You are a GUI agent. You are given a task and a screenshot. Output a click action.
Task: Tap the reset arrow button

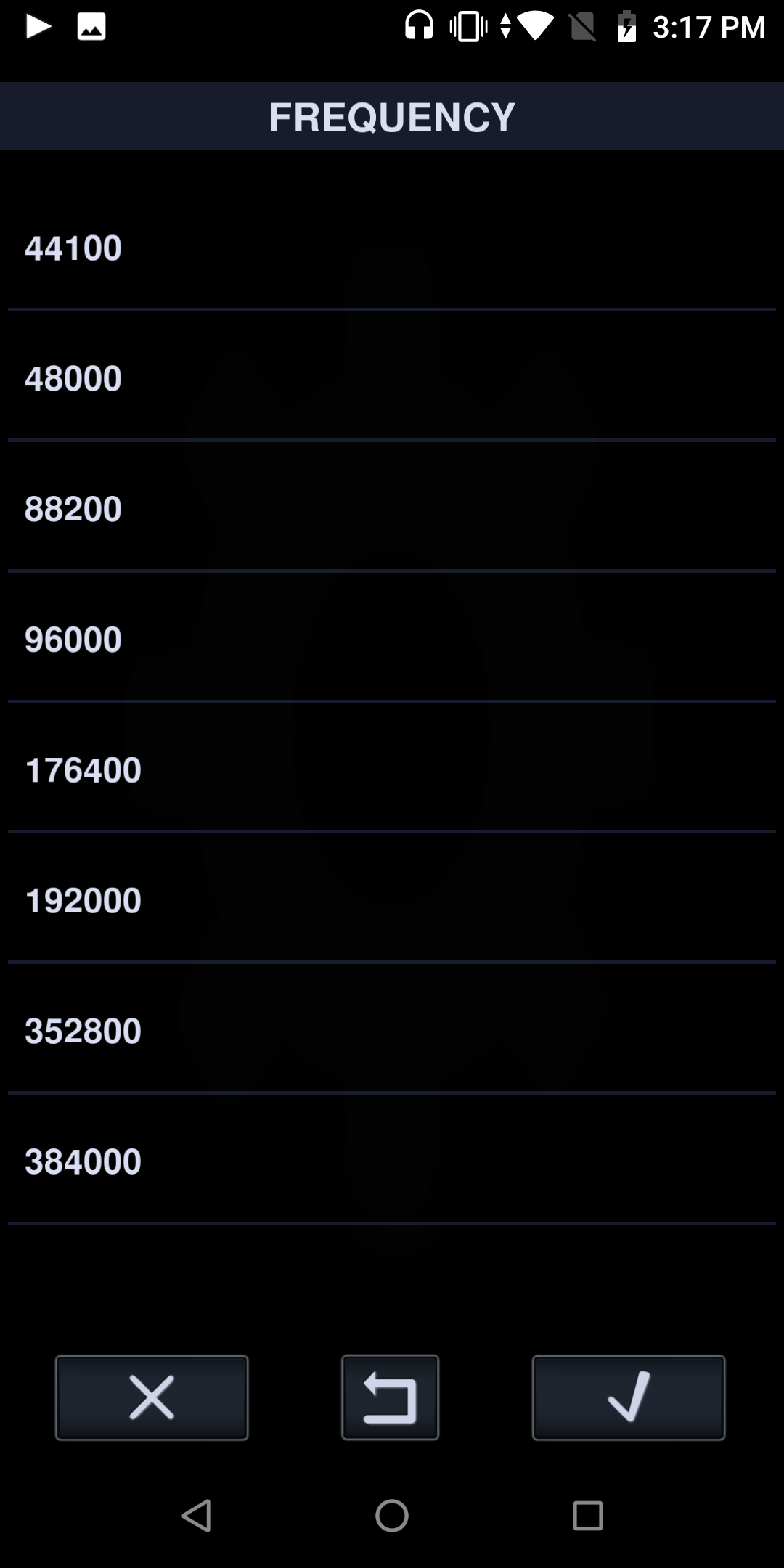tap(391, 1397)
